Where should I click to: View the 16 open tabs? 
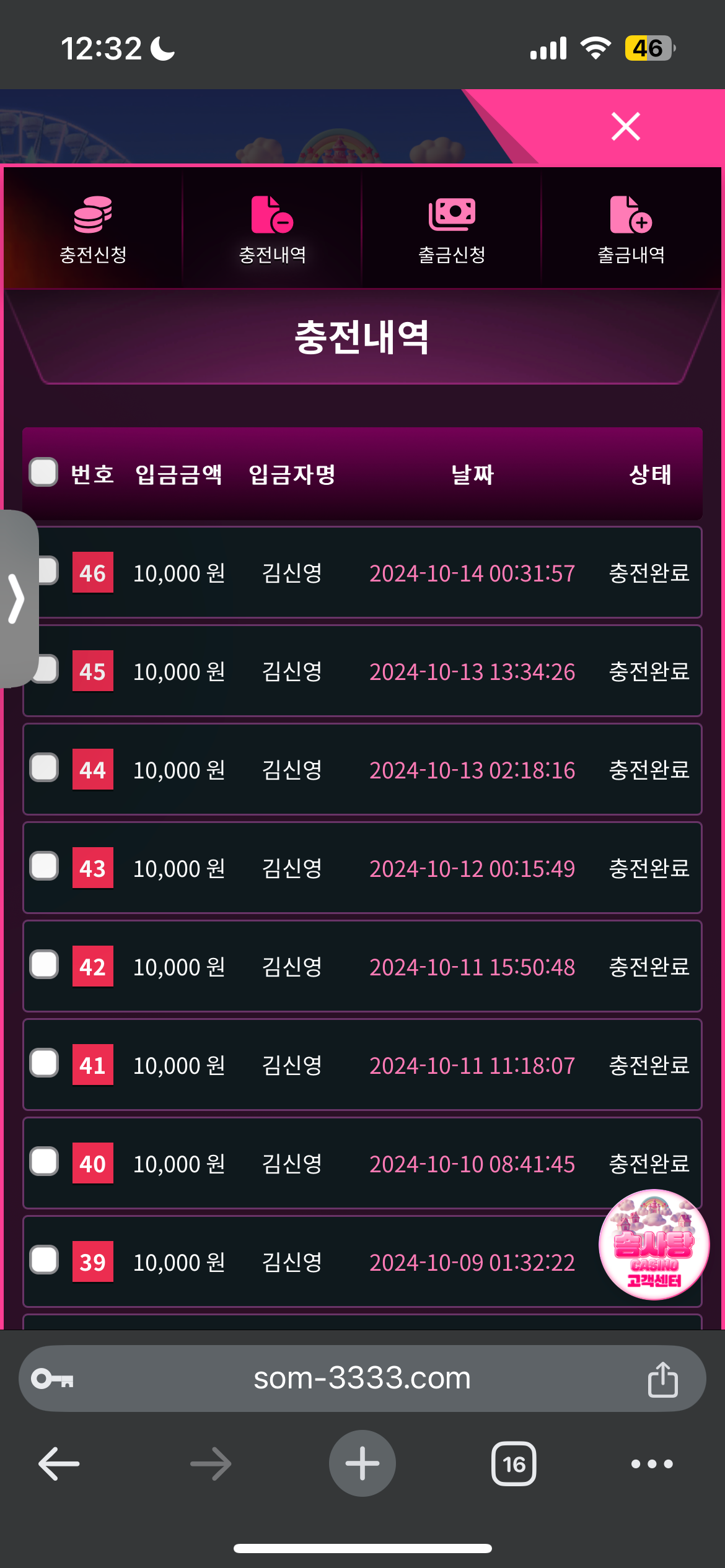pos(514,1464)
